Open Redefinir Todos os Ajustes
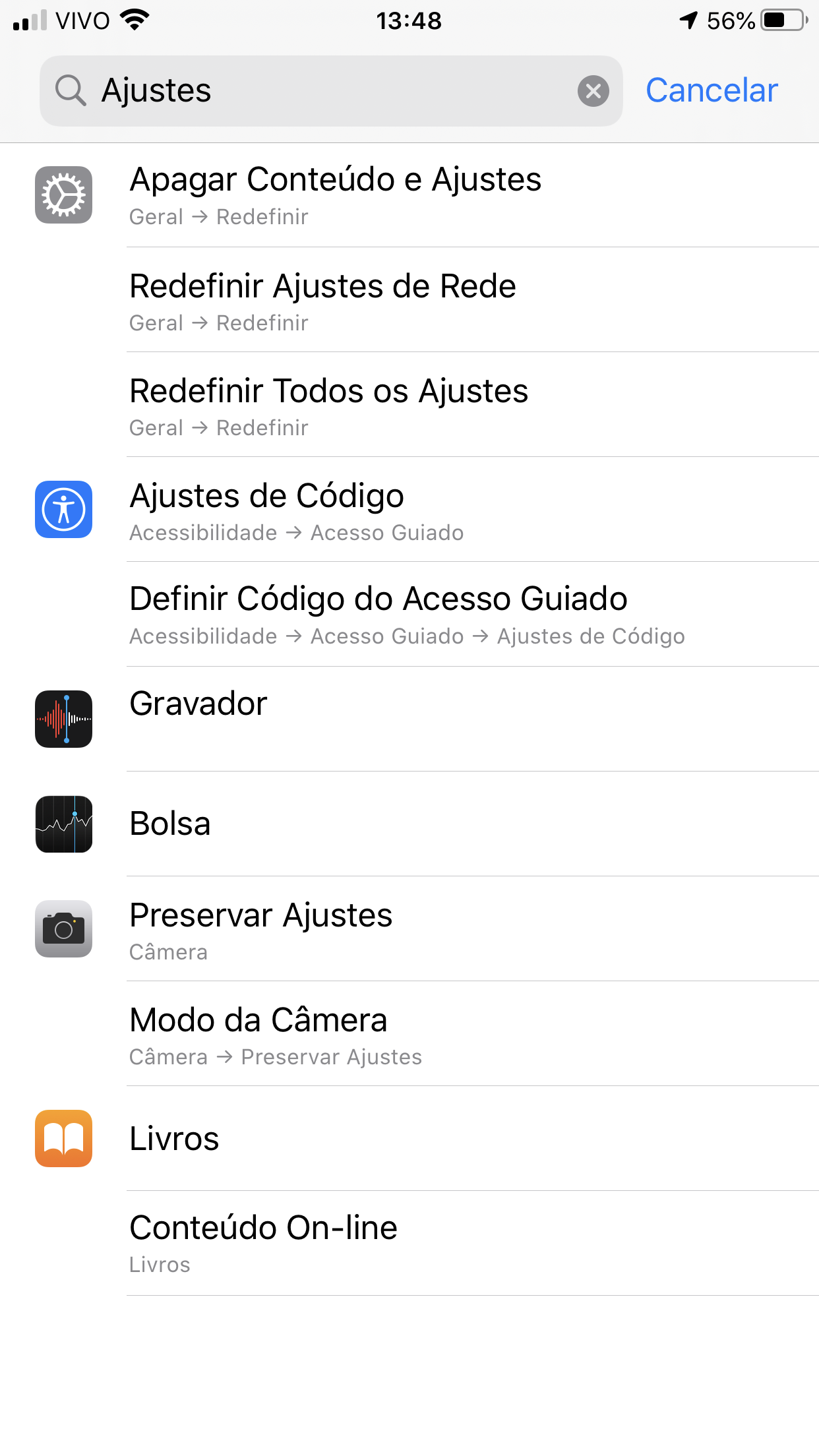 coord(409,406)
